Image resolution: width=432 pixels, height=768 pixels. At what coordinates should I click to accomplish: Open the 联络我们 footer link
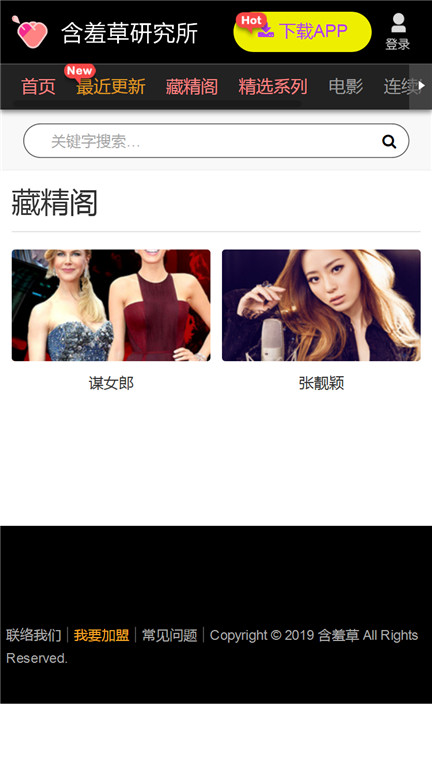click(33, 636)
